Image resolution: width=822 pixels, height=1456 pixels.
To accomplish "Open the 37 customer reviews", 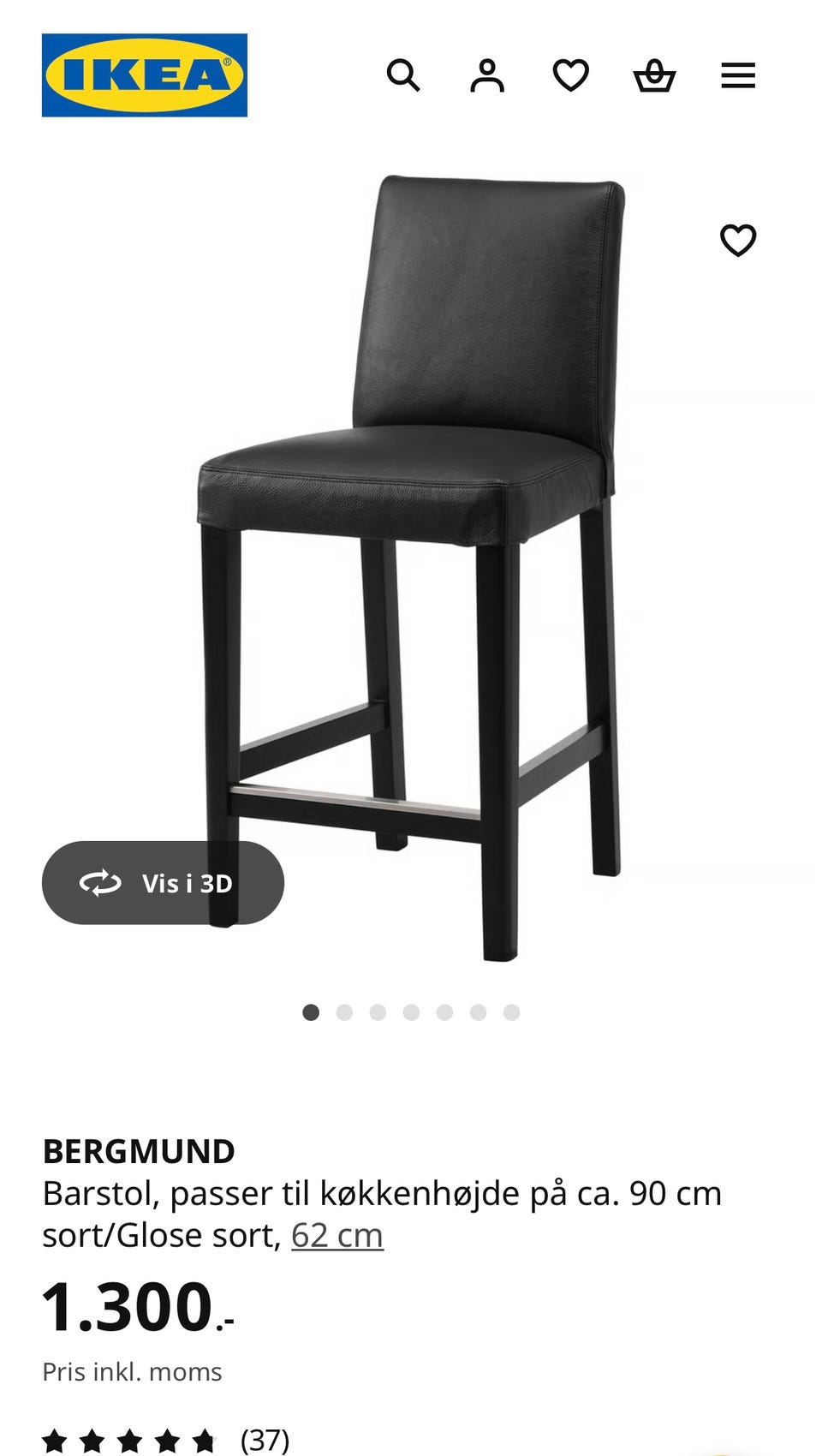I will (265, 1440).
